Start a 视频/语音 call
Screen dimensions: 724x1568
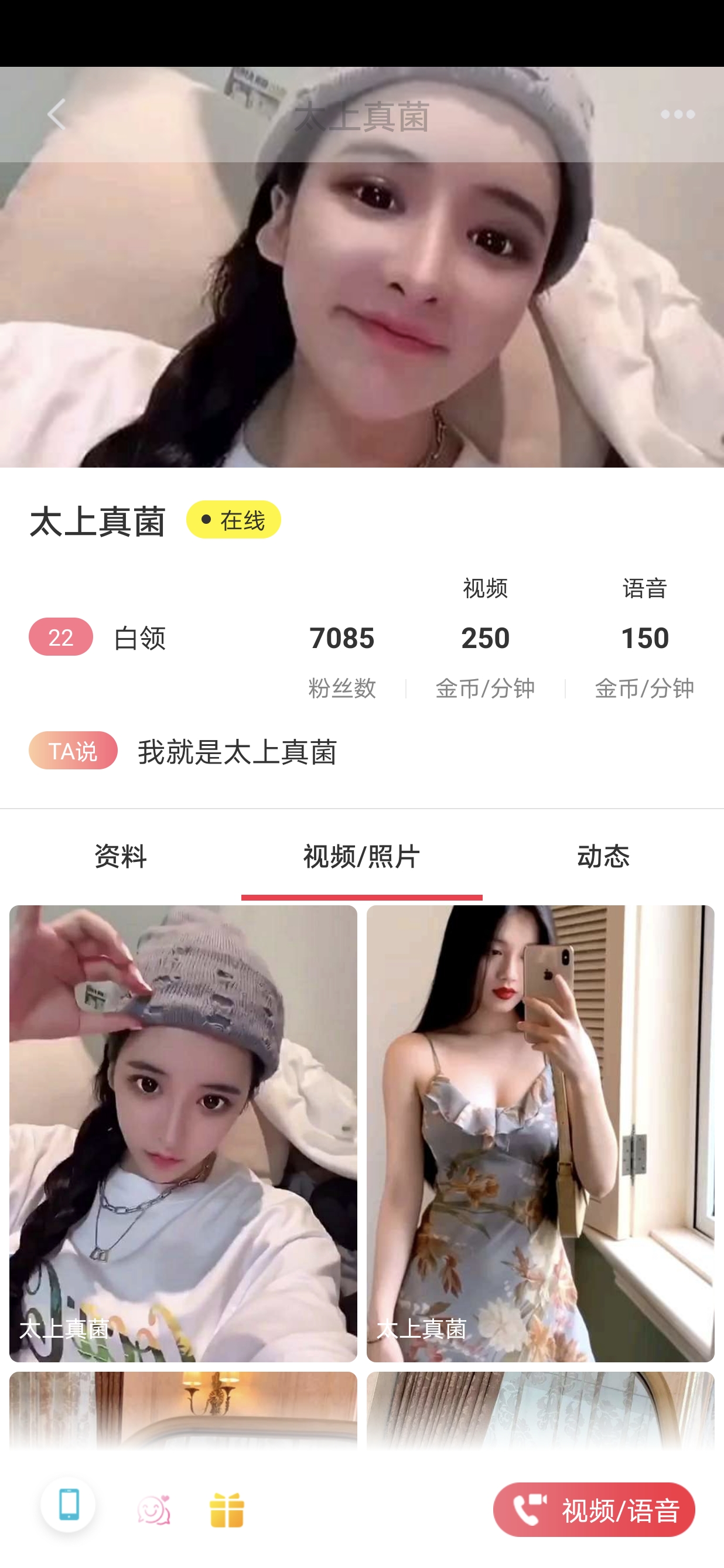click(x=594, y=1509)
